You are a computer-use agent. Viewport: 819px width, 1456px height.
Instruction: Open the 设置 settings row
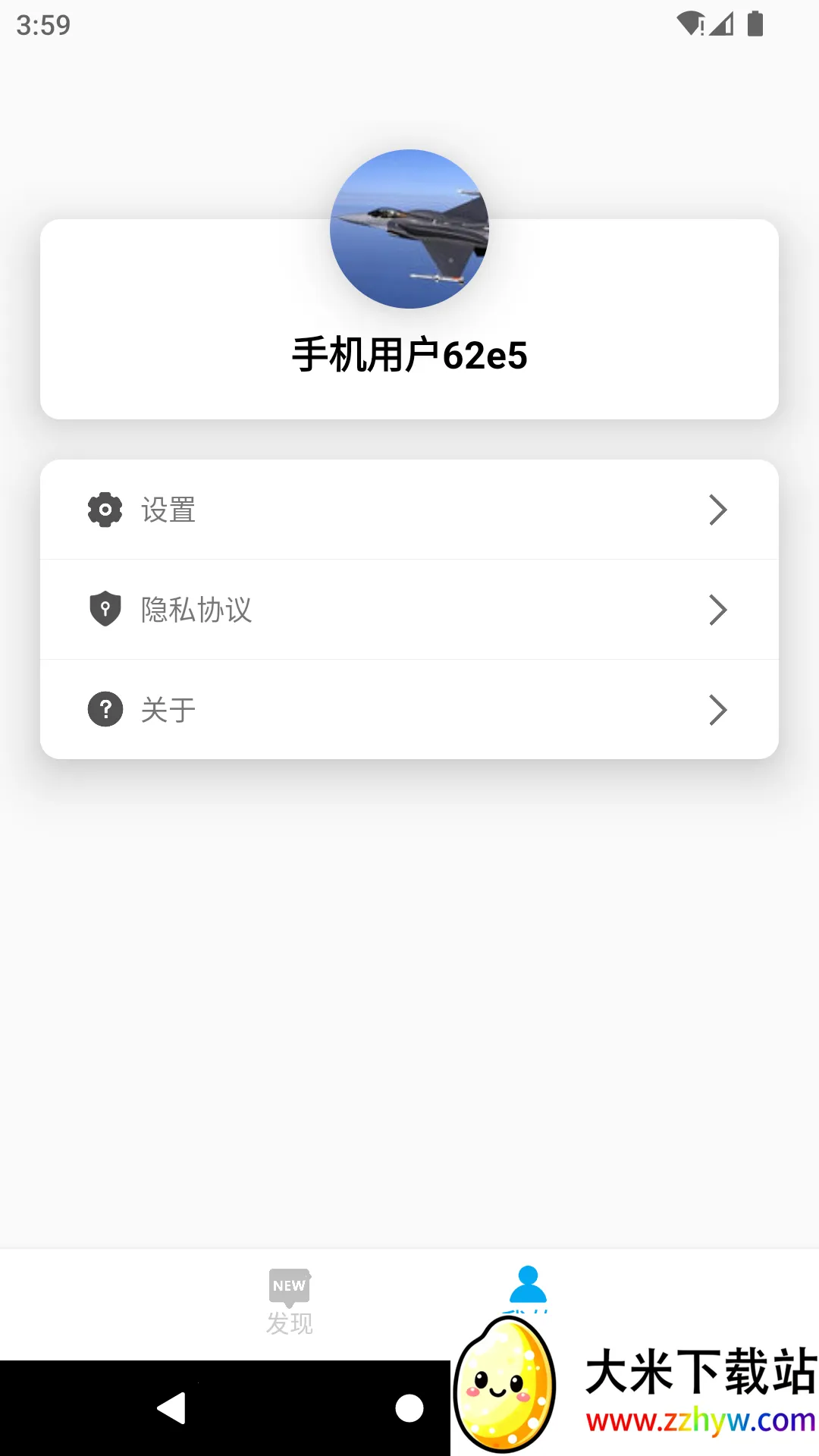pos(409,510)
